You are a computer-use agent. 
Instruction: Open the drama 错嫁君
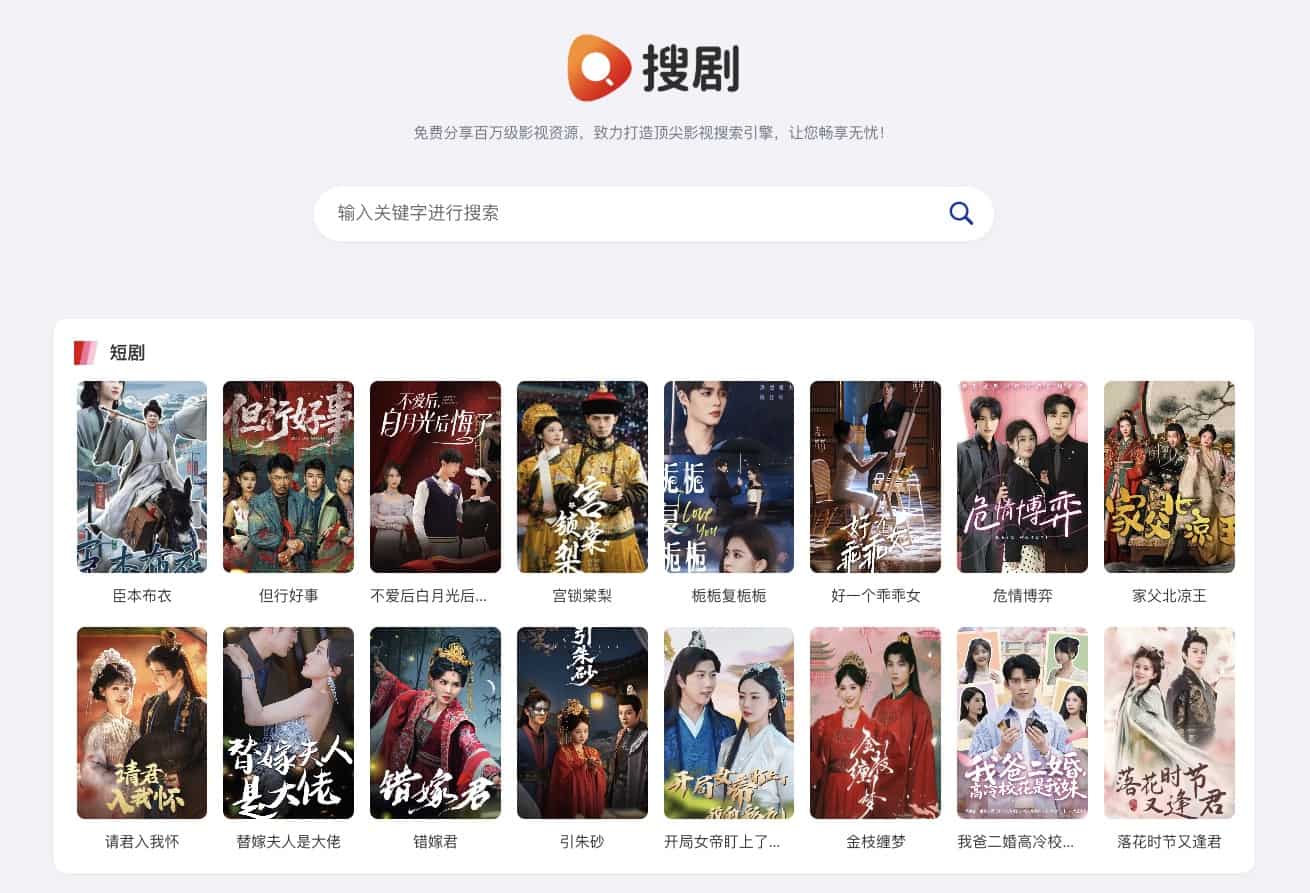[x=435, y=723]
